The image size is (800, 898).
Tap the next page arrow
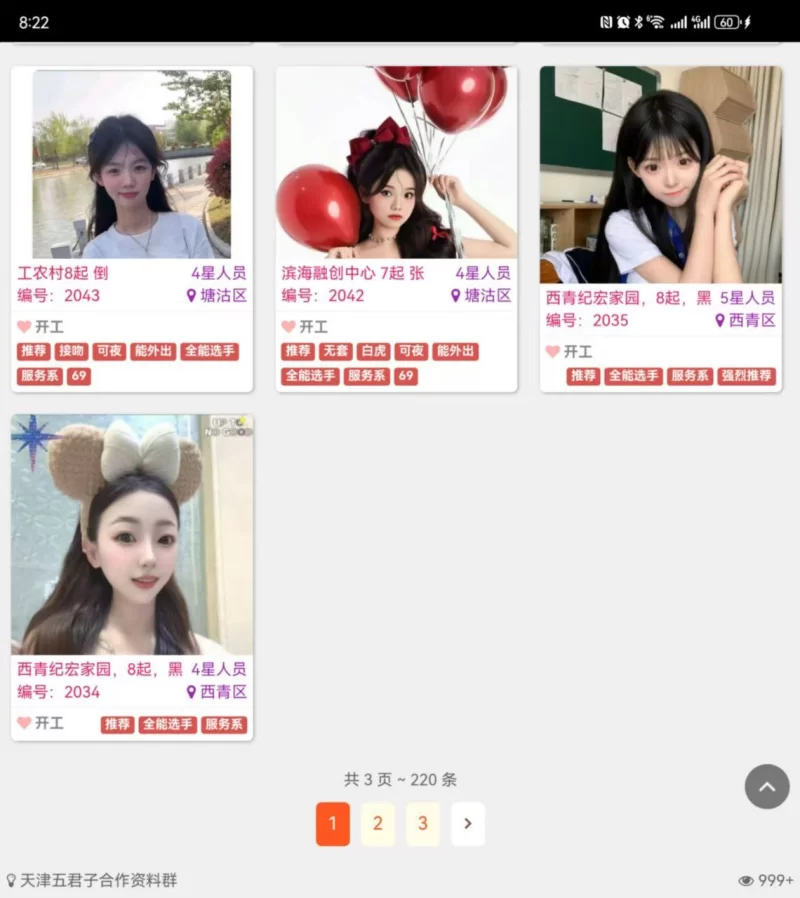[x=468, y=824]
